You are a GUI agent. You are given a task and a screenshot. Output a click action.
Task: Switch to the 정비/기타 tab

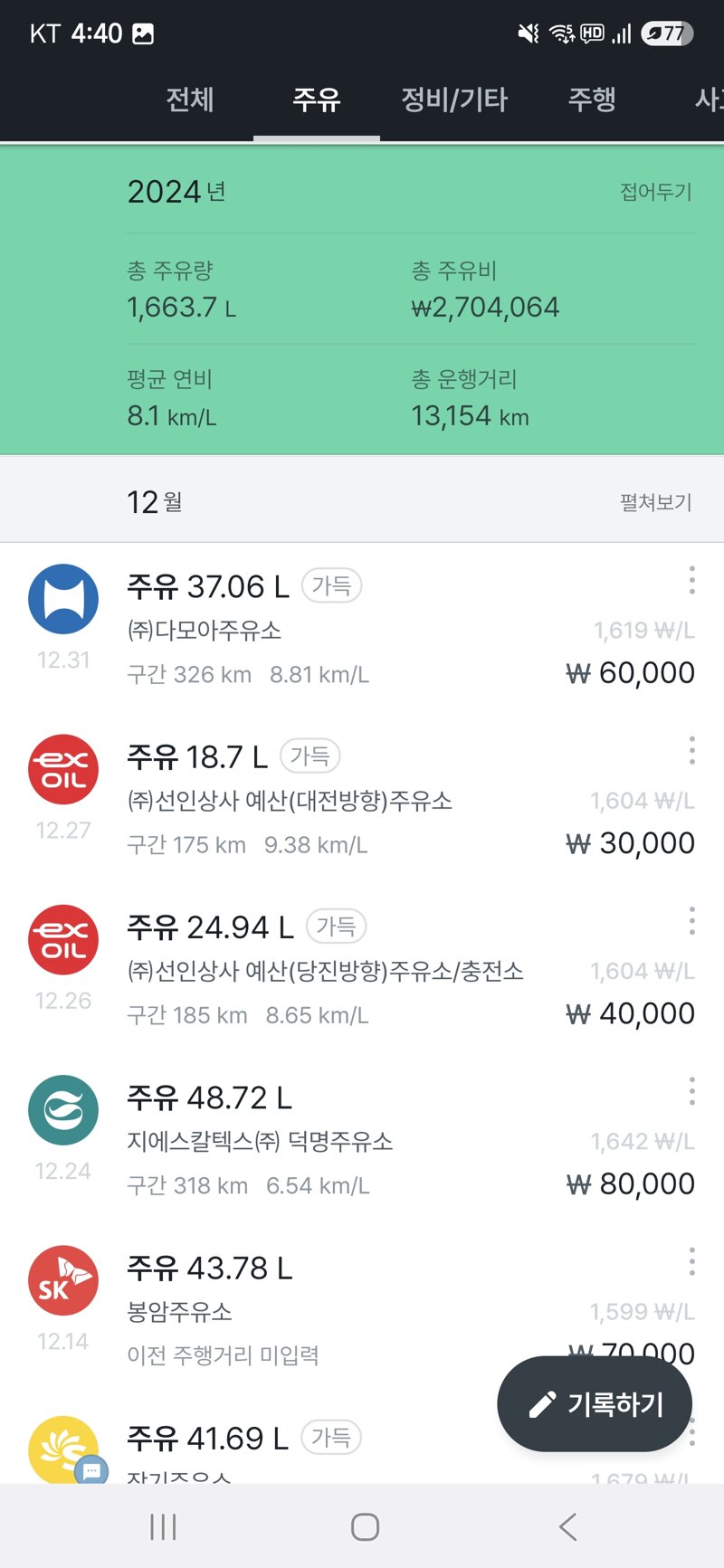[x=454, y=100]
